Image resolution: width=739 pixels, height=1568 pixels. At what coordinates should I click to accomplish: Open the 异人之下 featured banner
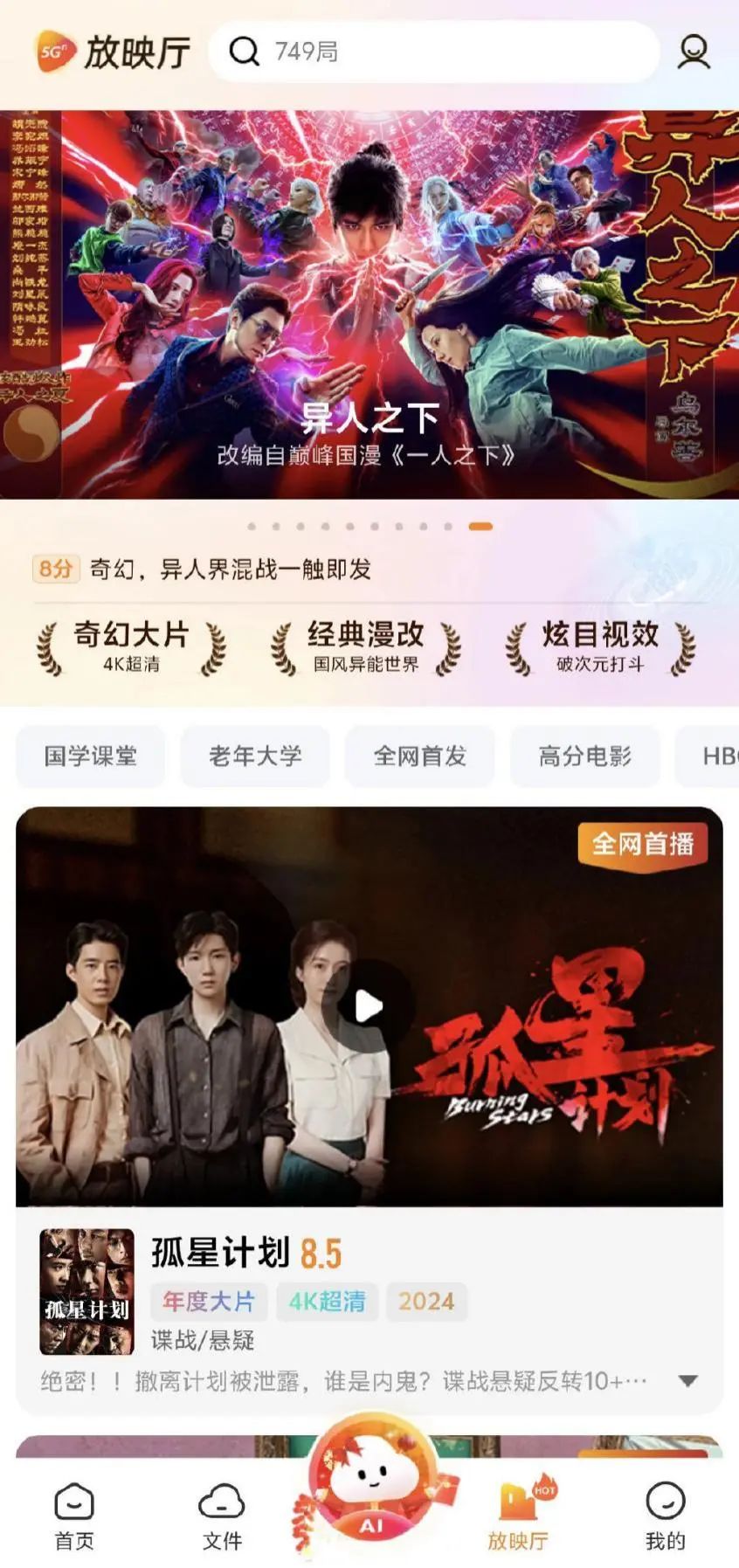click(369, 304)
